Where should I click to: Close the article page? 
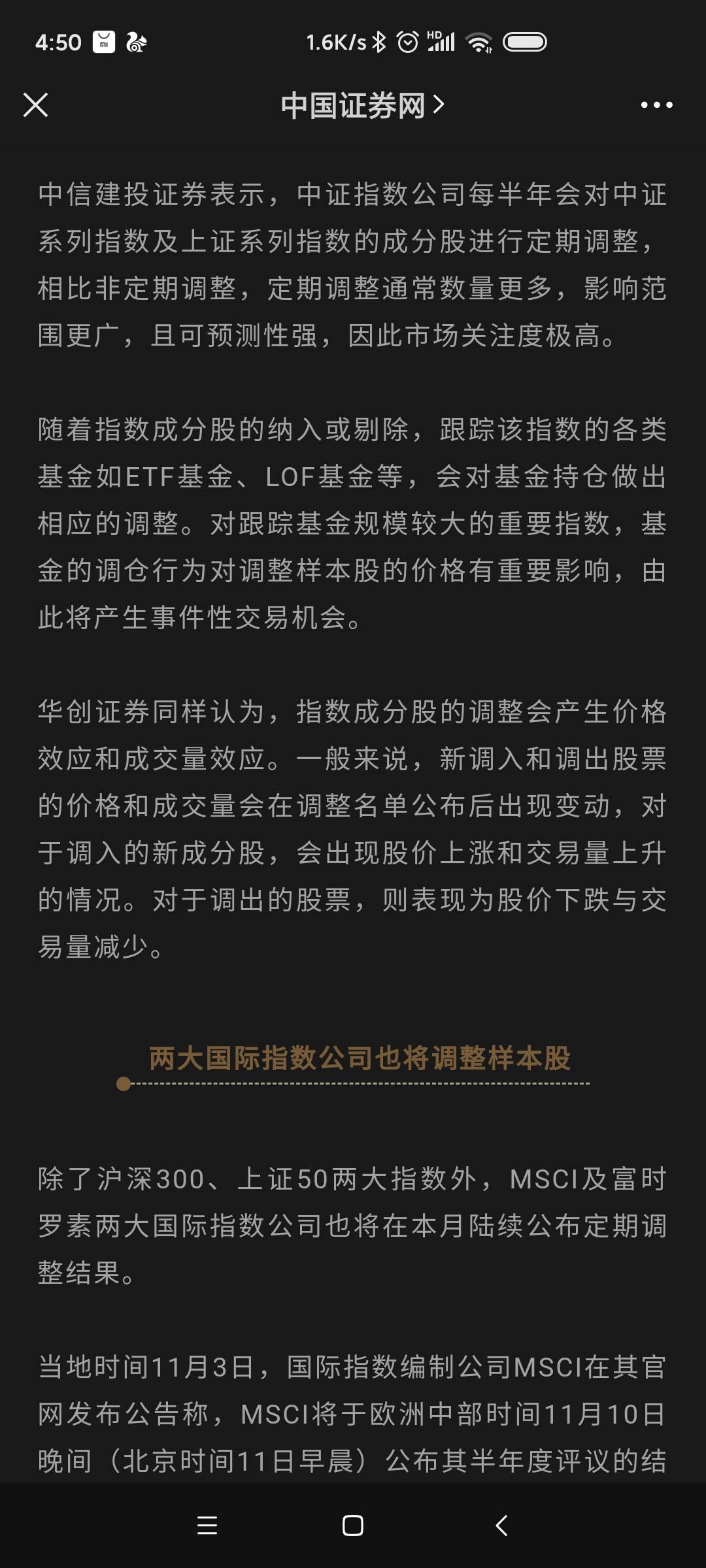point(35,105)
